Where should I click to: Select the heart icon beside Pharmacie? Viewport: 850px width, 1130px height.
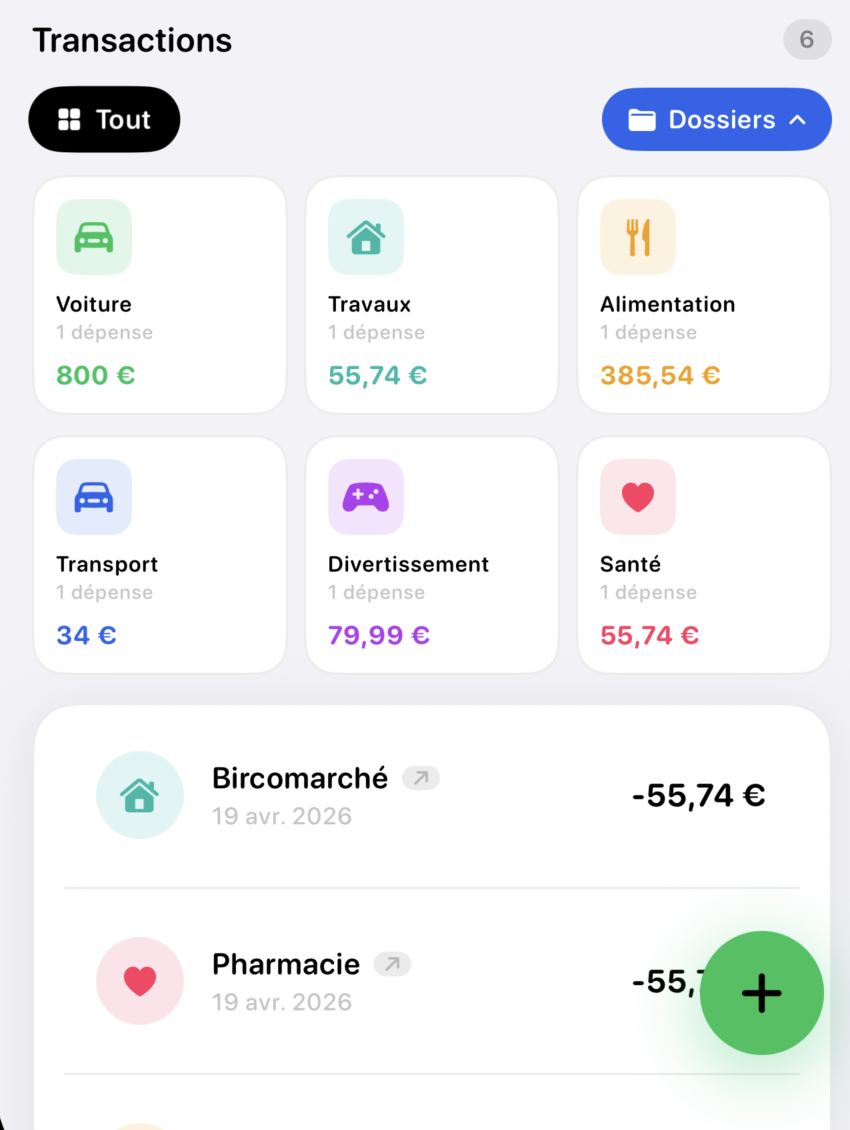pyautogui.click(x=140, y=981)
